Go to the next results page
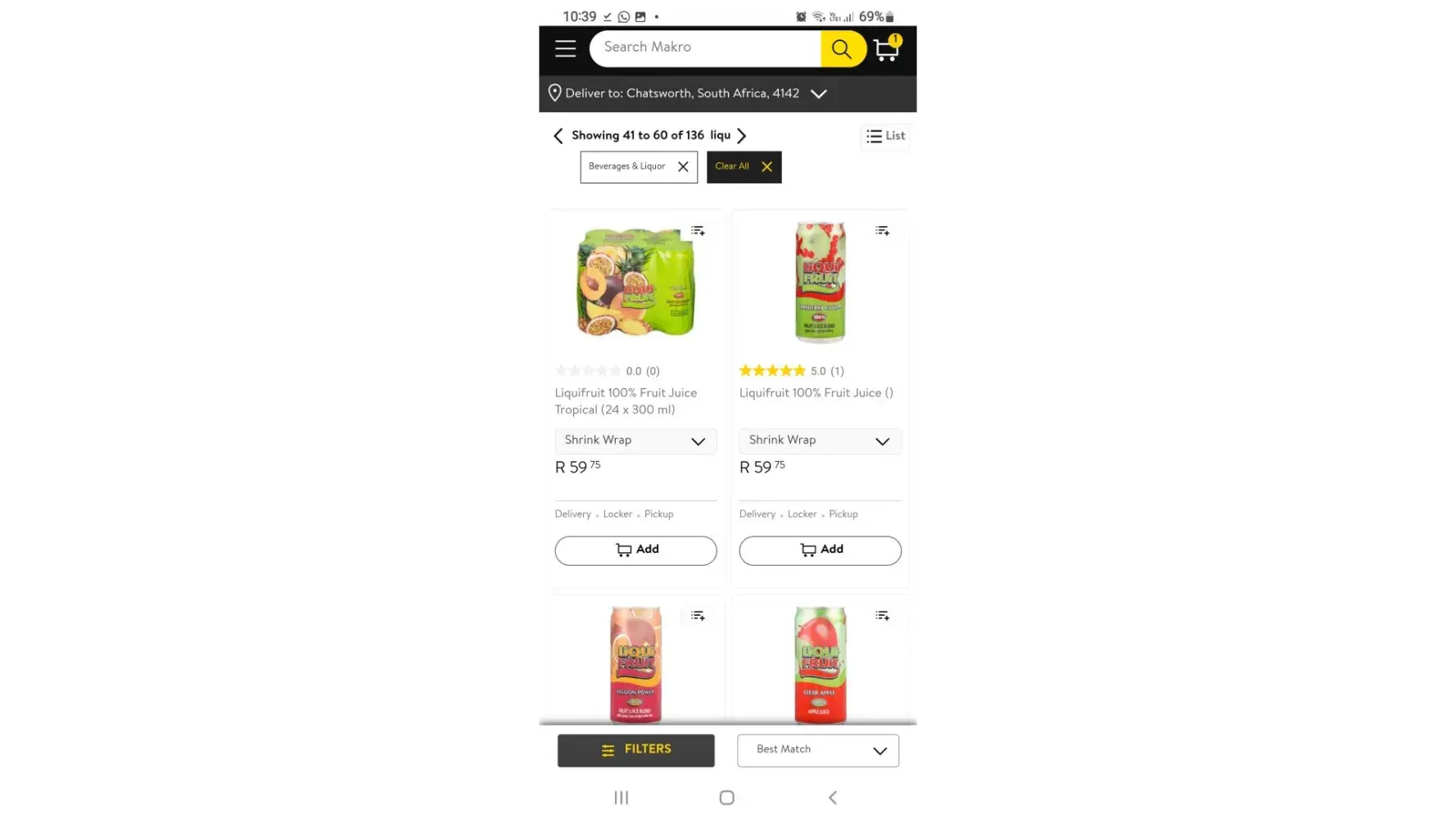This screenshot has width=1456, height=819. click(x=742, y=136)
